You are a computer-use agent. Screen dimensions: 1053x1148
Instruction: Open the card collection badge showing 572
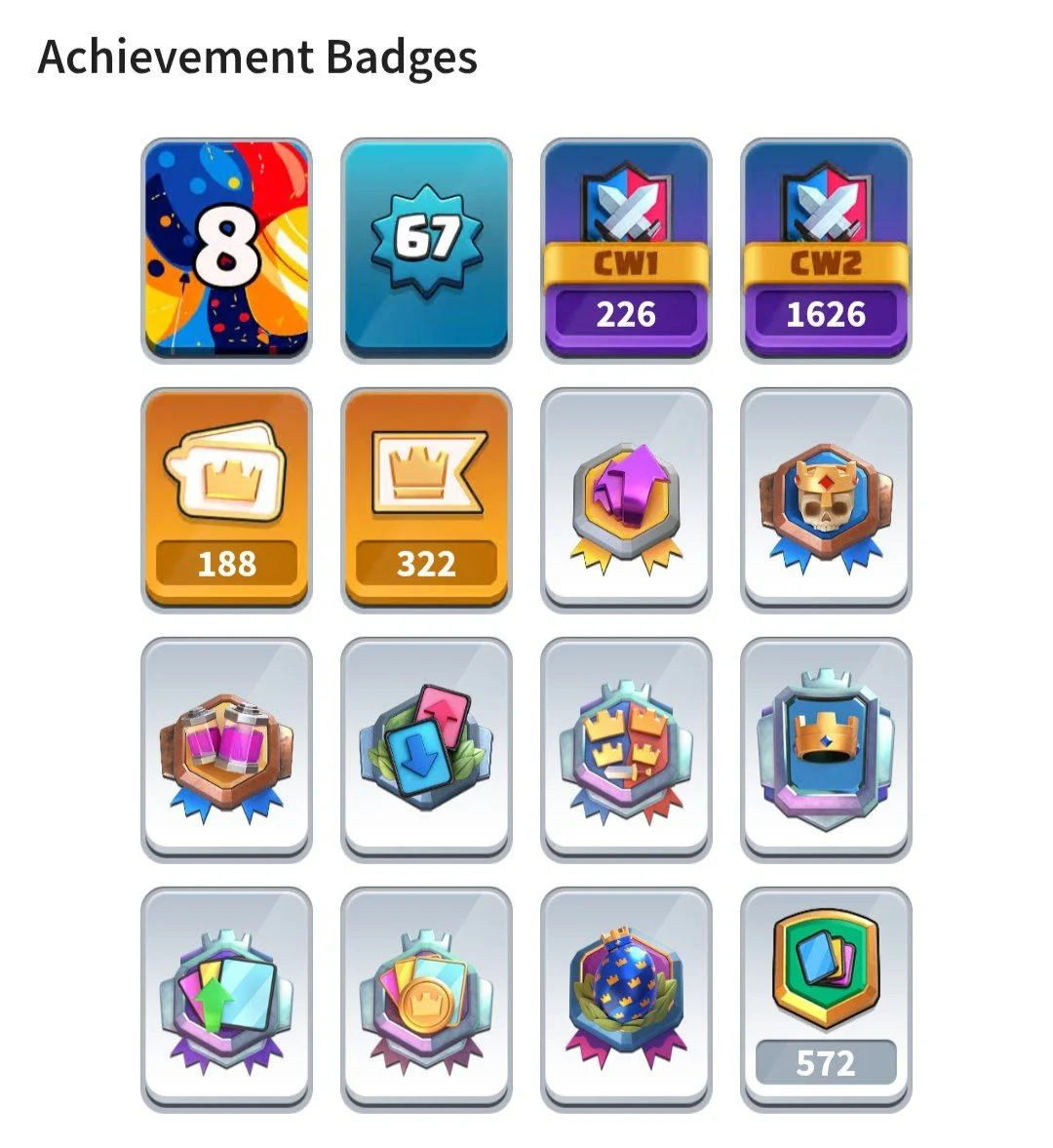tap(826, 999)
